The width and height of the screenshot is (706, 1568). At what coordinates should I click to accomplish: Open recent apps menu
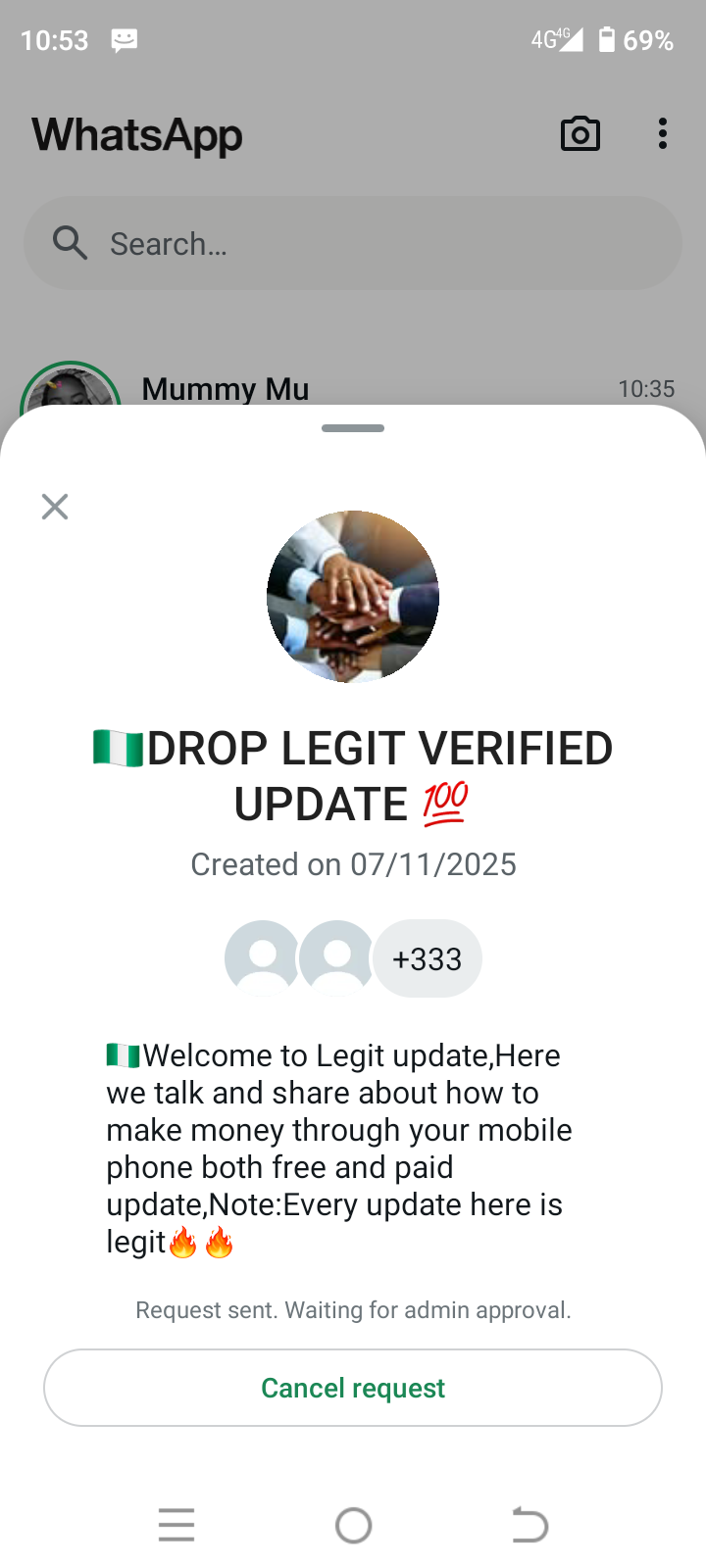pyautogui.click(x=176, y=1525)
